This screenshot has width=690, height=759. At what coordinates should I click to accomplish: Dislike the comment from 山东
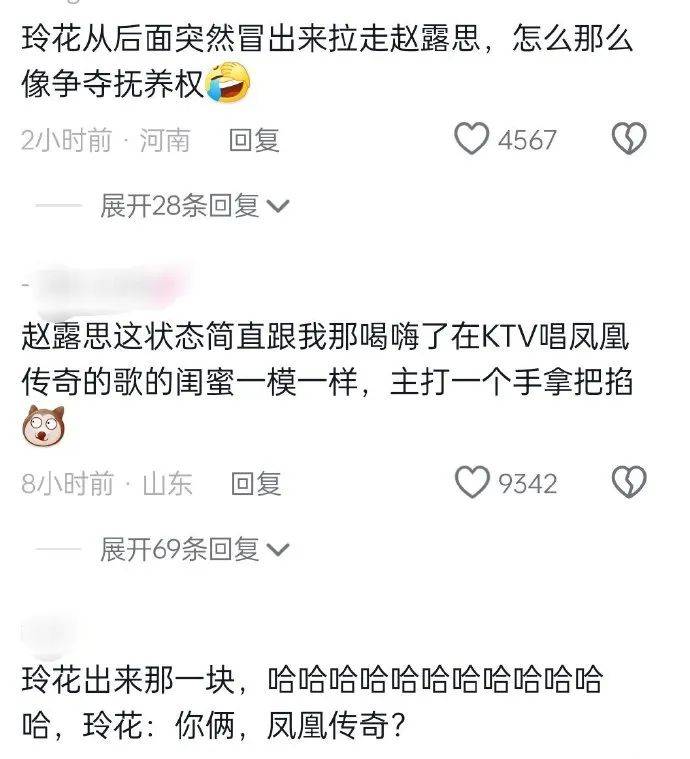(x=628, y=484)
